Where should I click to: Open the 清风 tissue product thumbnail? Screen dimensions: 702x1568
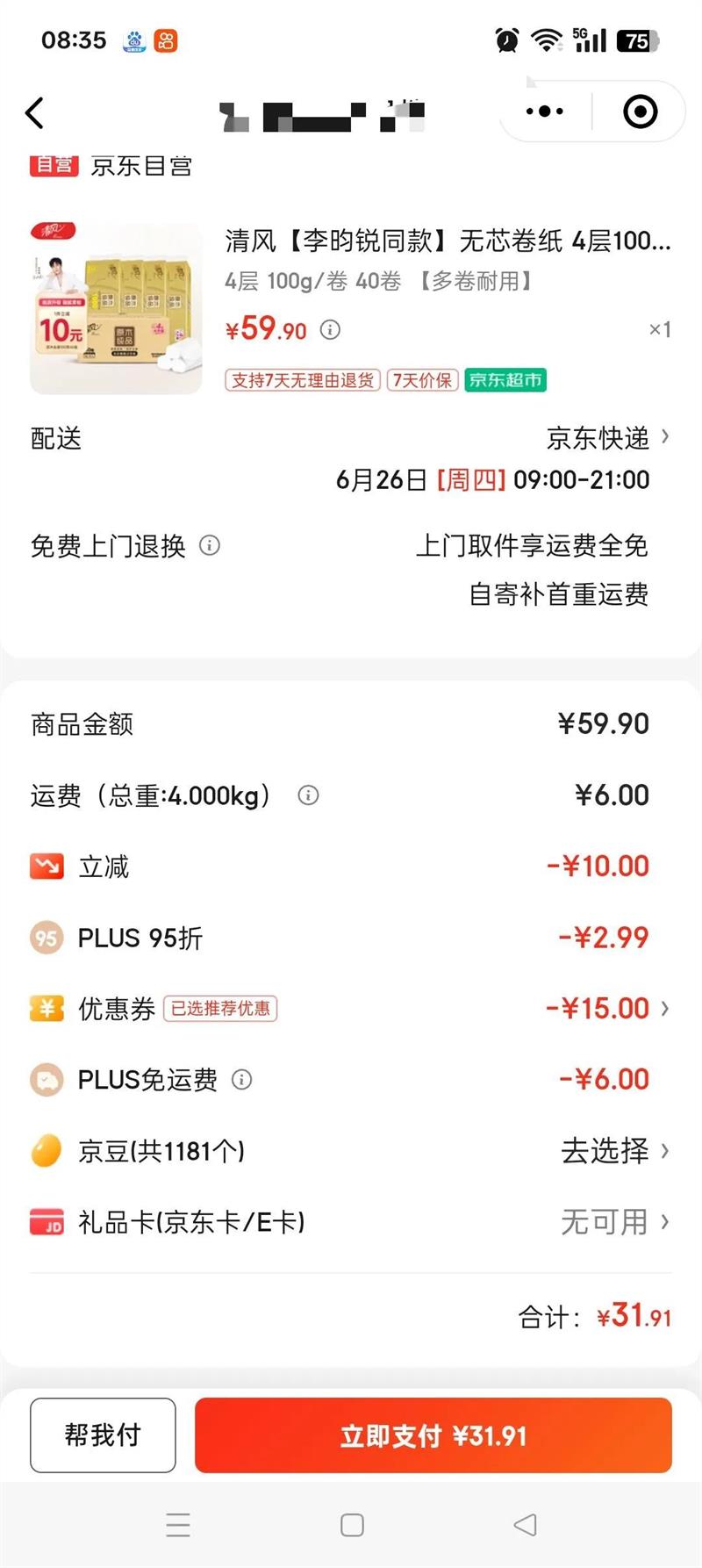pos(116,308)
